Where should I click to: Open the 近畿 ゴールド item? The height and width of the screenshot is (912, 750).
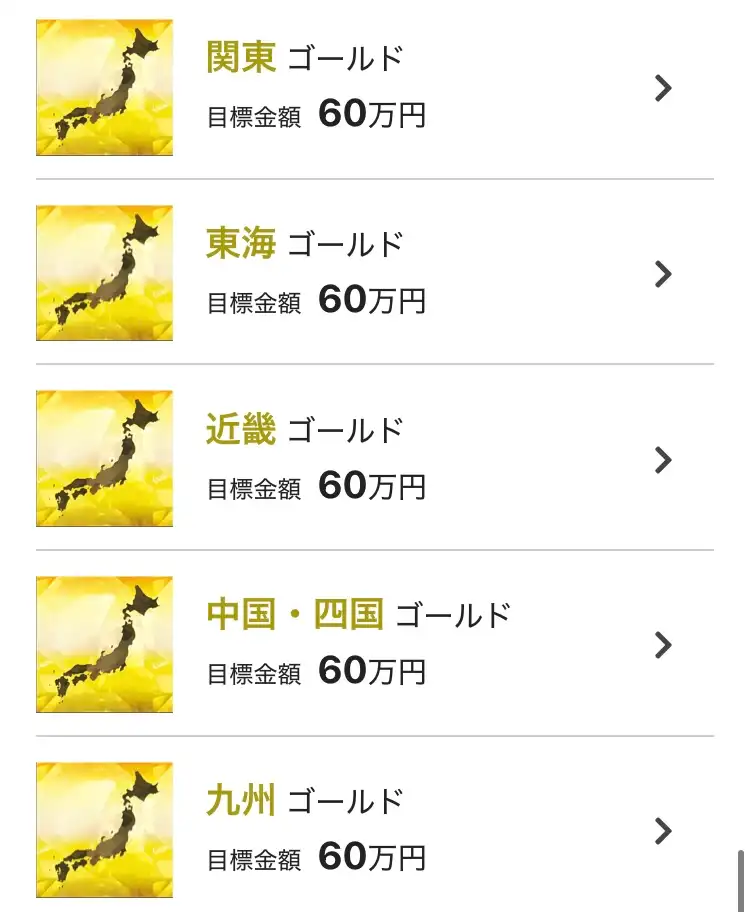click(375, 459)
